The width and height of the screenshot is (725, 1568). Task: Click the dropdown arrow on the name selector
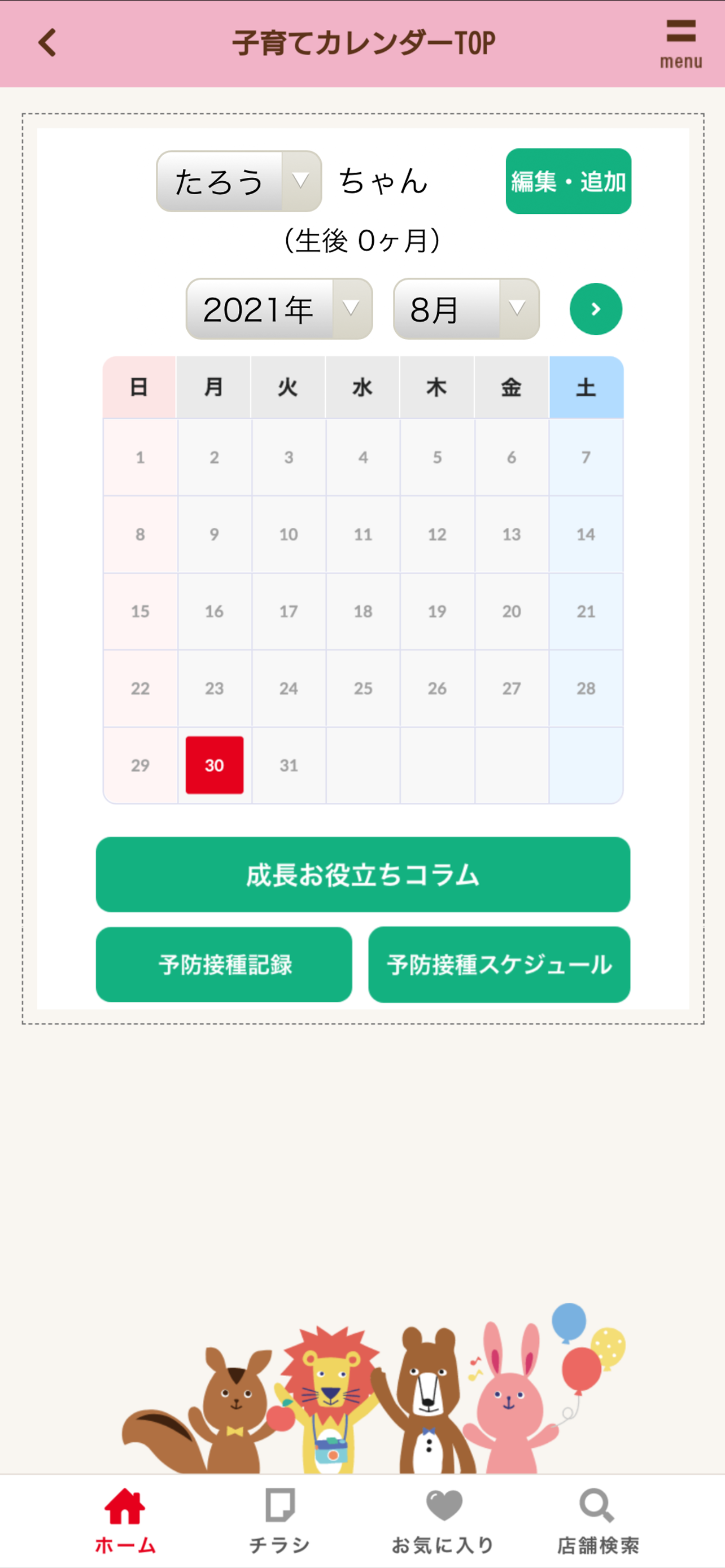[x=301, y=181]
